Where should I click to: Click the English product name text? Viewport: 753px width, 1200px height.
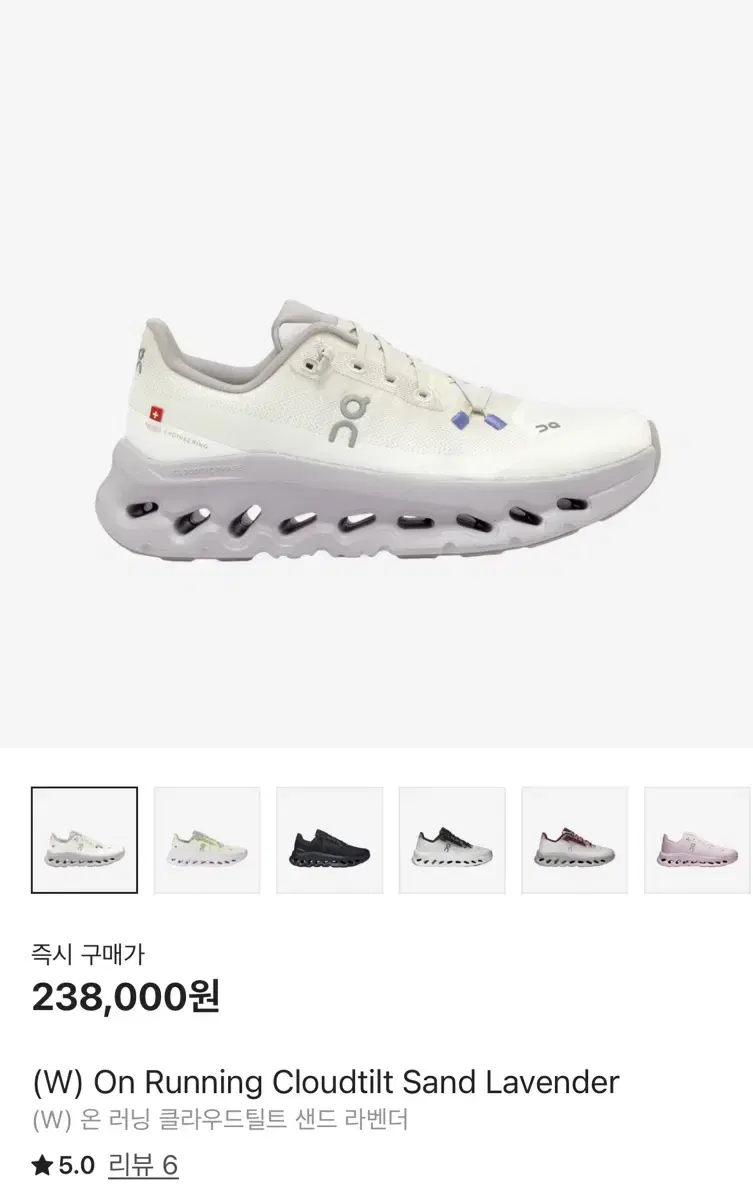coord(327,1082)
